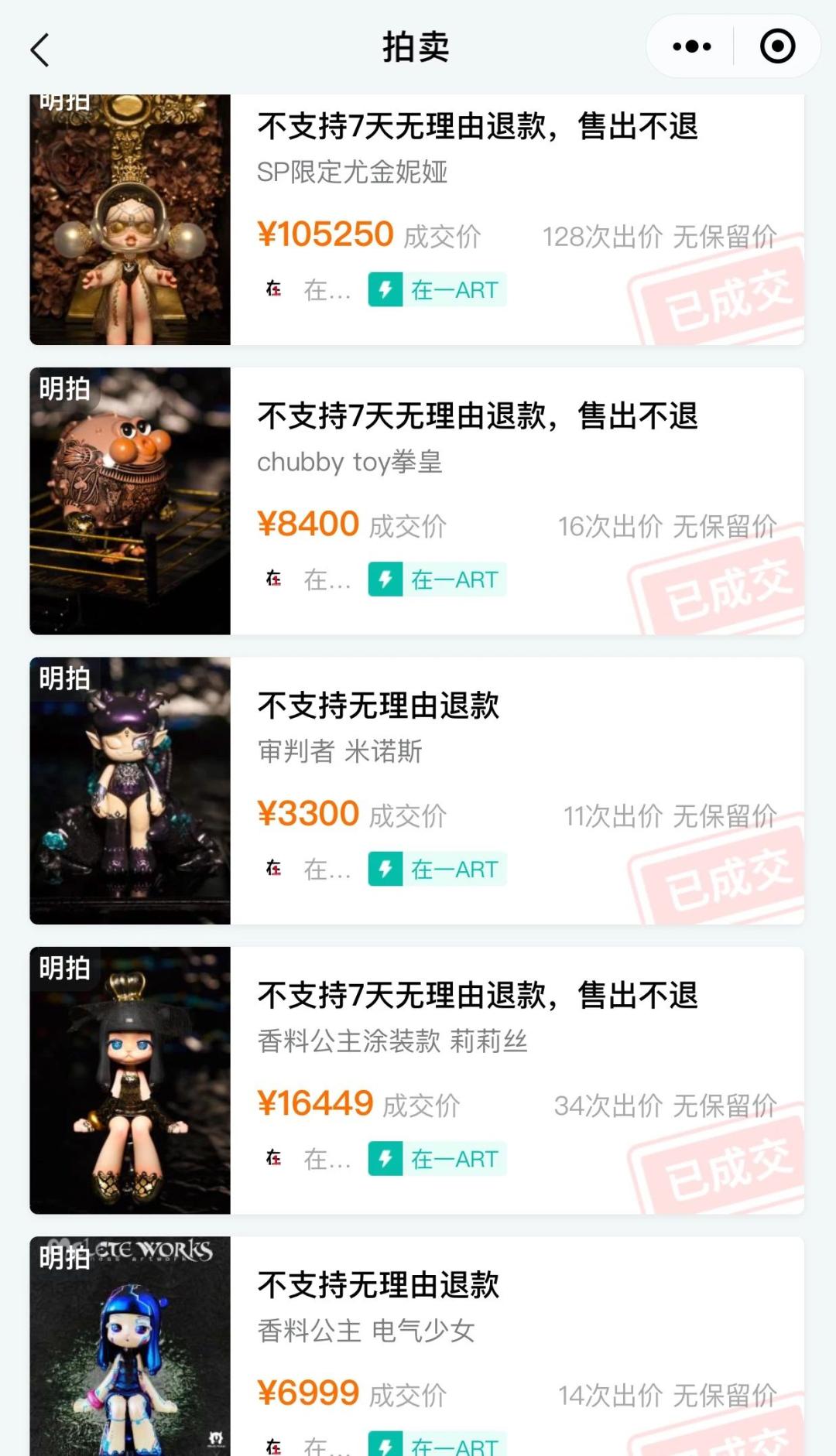Tap truncated 在... seller name on 米诺斯 listing
This screenshot has width=836, height=1456.
[327, 869]
